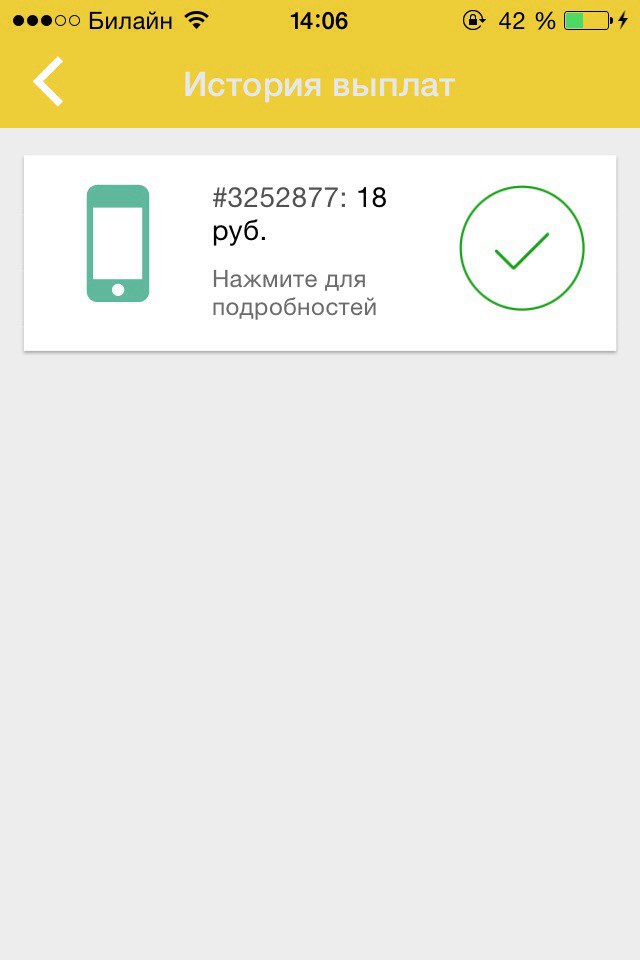640x960 pixels.
Task: Open payout #3252877 details
Action: (319, 252)
